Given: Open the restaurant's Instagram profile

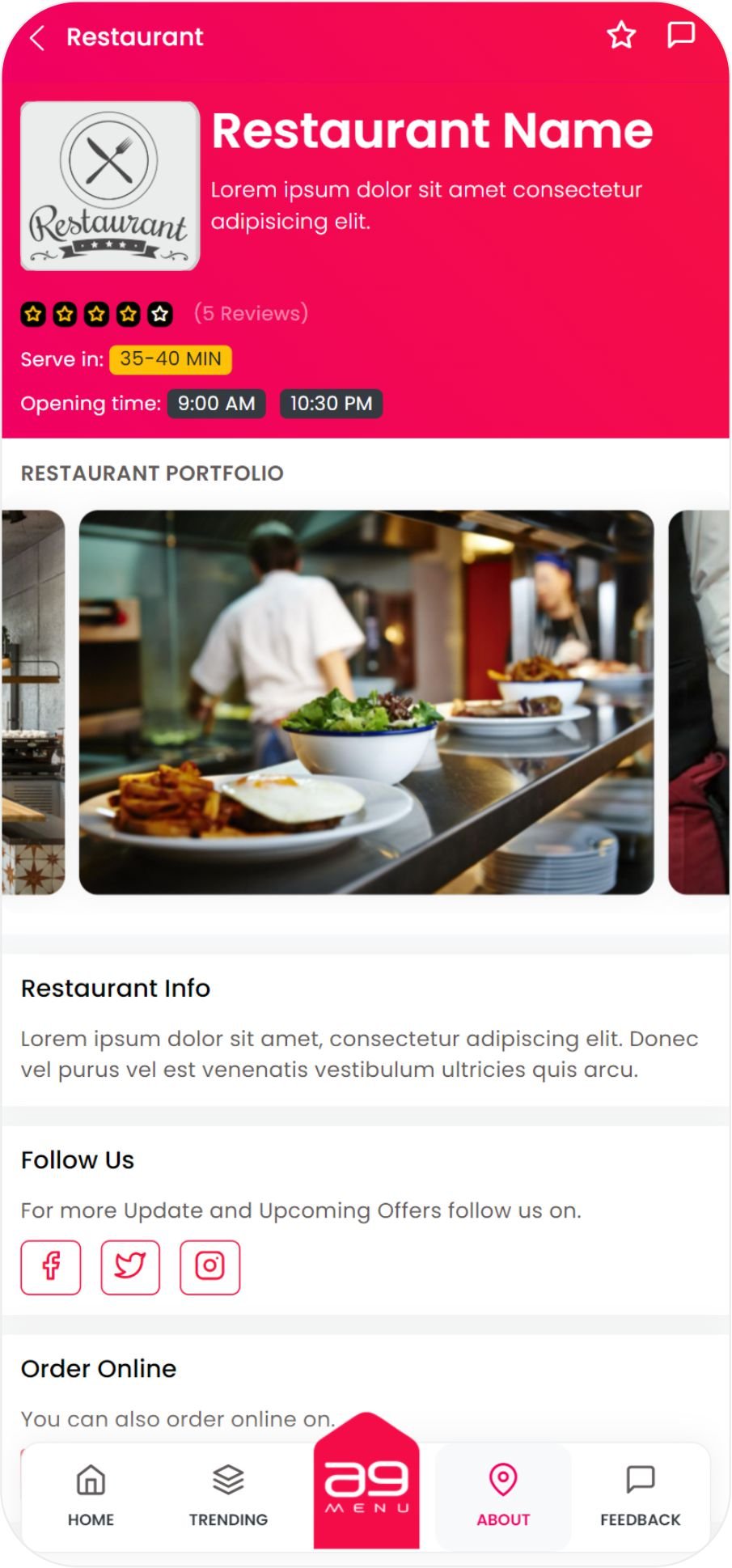Looking at the screenshot, I should [209, 1267].
